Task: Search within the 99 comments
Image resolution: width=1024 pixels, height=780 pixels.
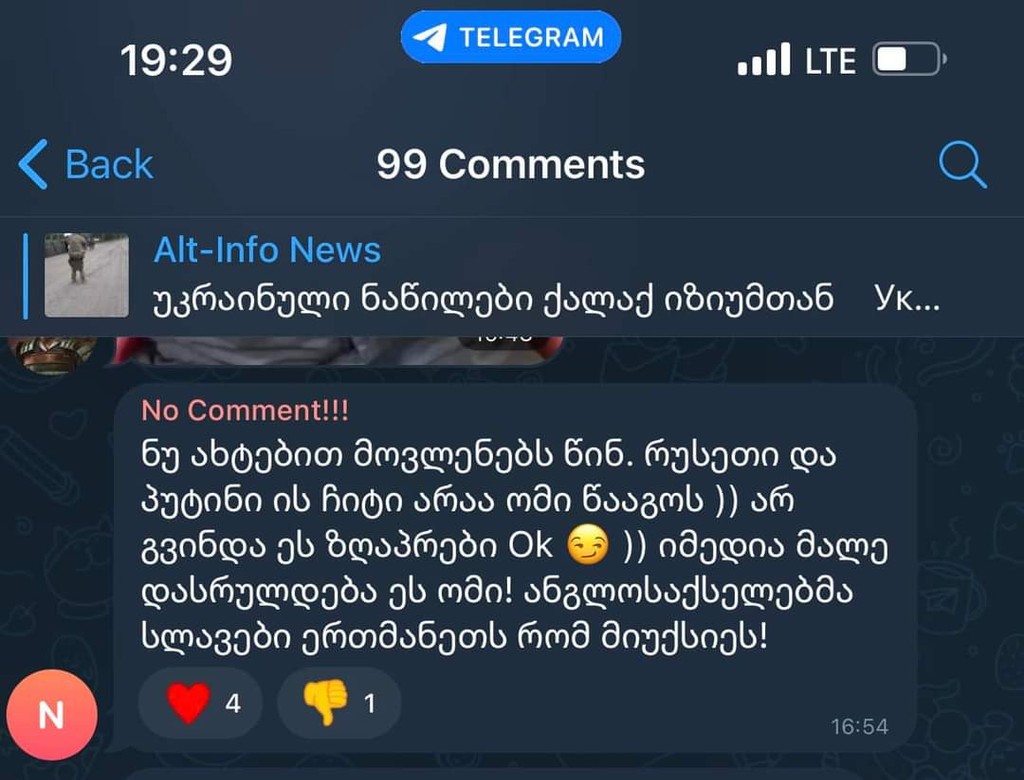Action: coord(962,165)
